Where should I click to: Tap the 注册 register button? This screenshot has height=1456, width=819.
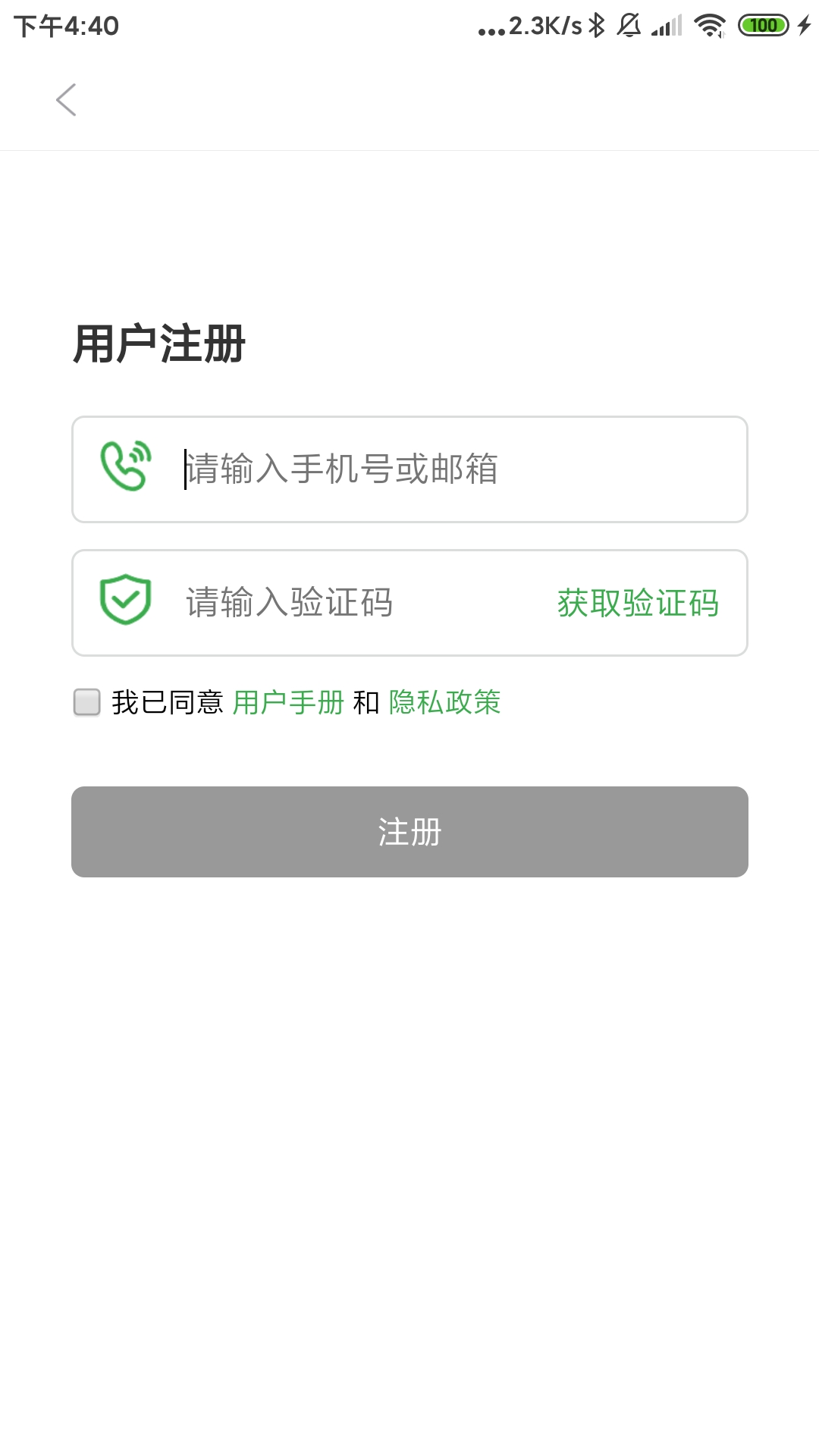click(x=409, y=832)
